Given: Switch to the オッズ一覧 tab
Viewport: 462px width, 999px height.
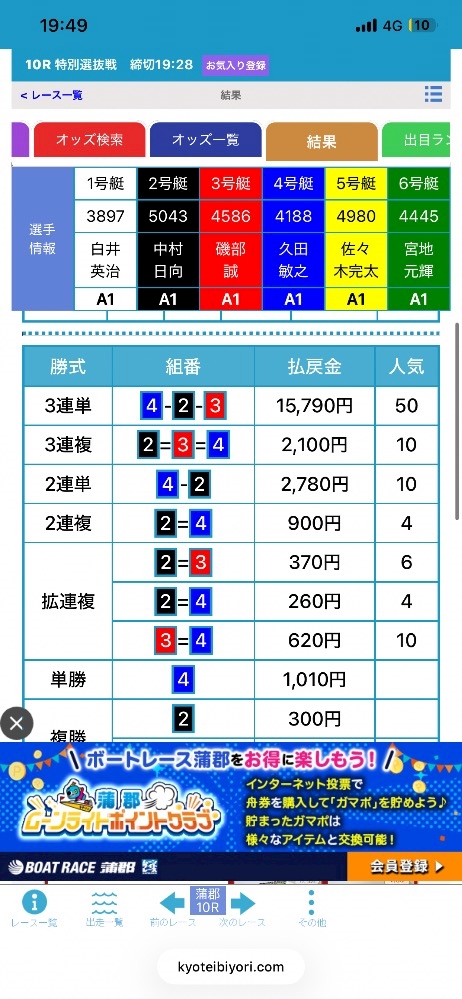Looking at the screenshot, I should click(x=205, y=140).
